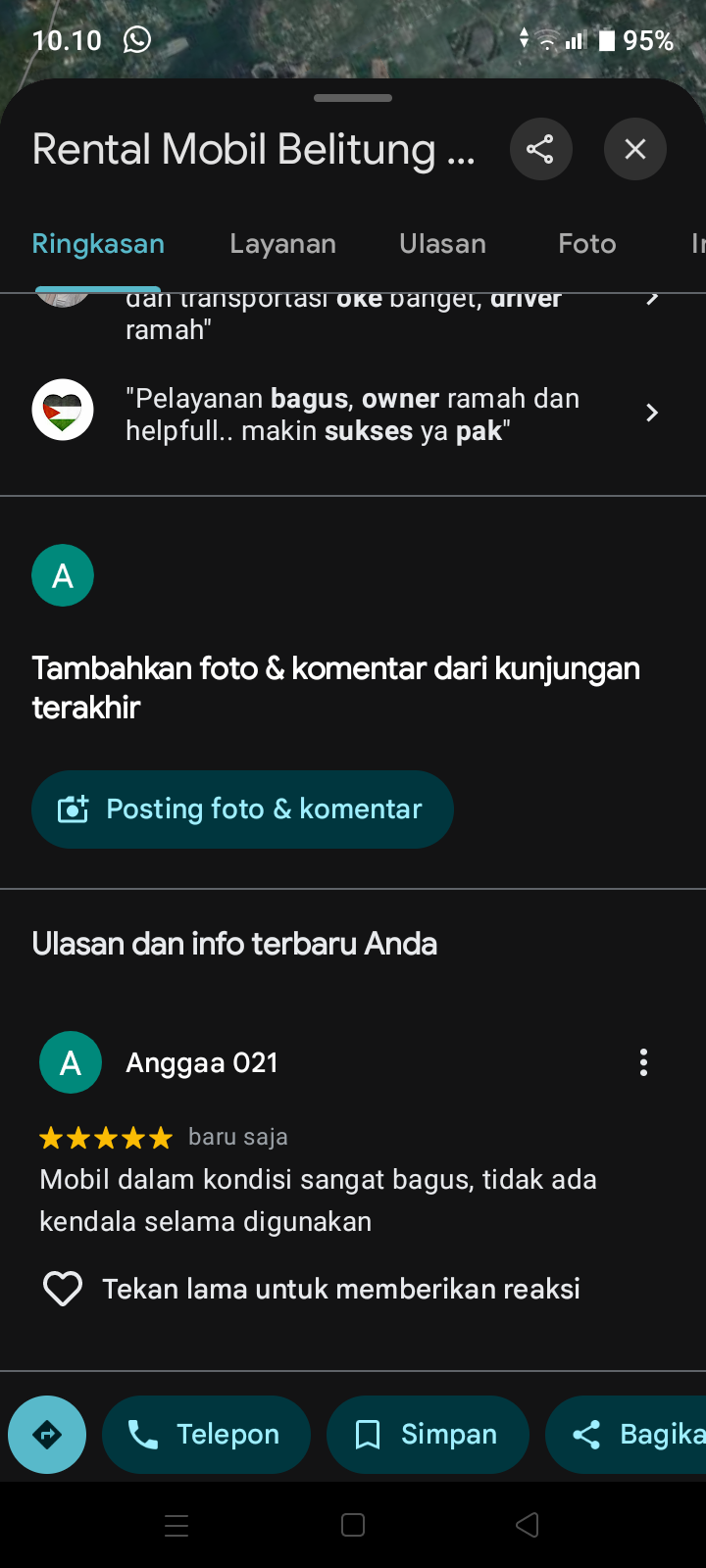
Task: Save this place with Simpan
Action: pos(428,1435)
